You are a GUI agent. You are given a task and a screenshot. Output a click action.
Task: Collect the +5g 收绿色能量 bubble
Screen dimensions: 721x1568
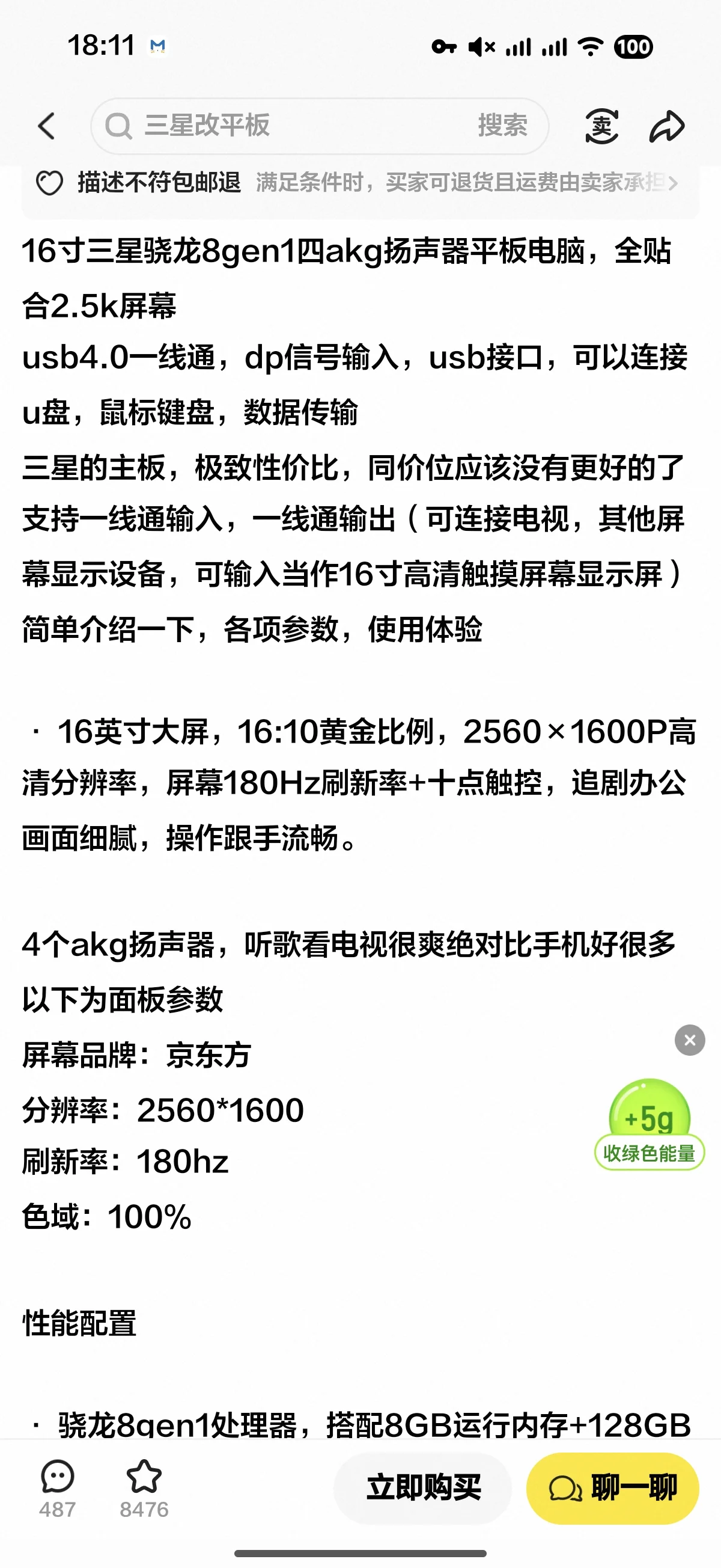coord(650,1125)
